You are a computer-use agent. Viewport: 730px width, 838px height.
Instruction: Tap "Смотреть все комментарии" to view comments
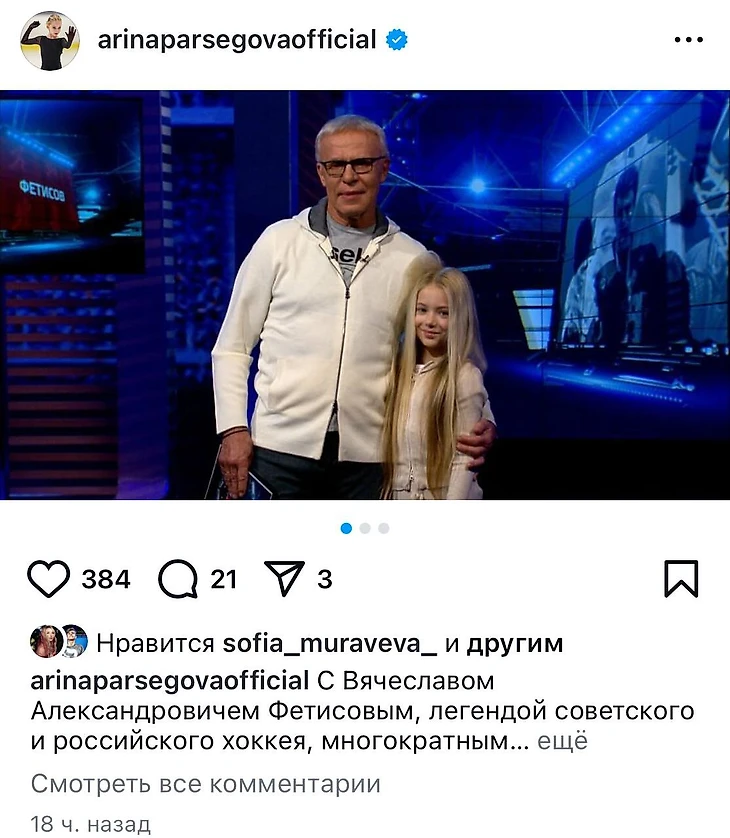[205, 783]
